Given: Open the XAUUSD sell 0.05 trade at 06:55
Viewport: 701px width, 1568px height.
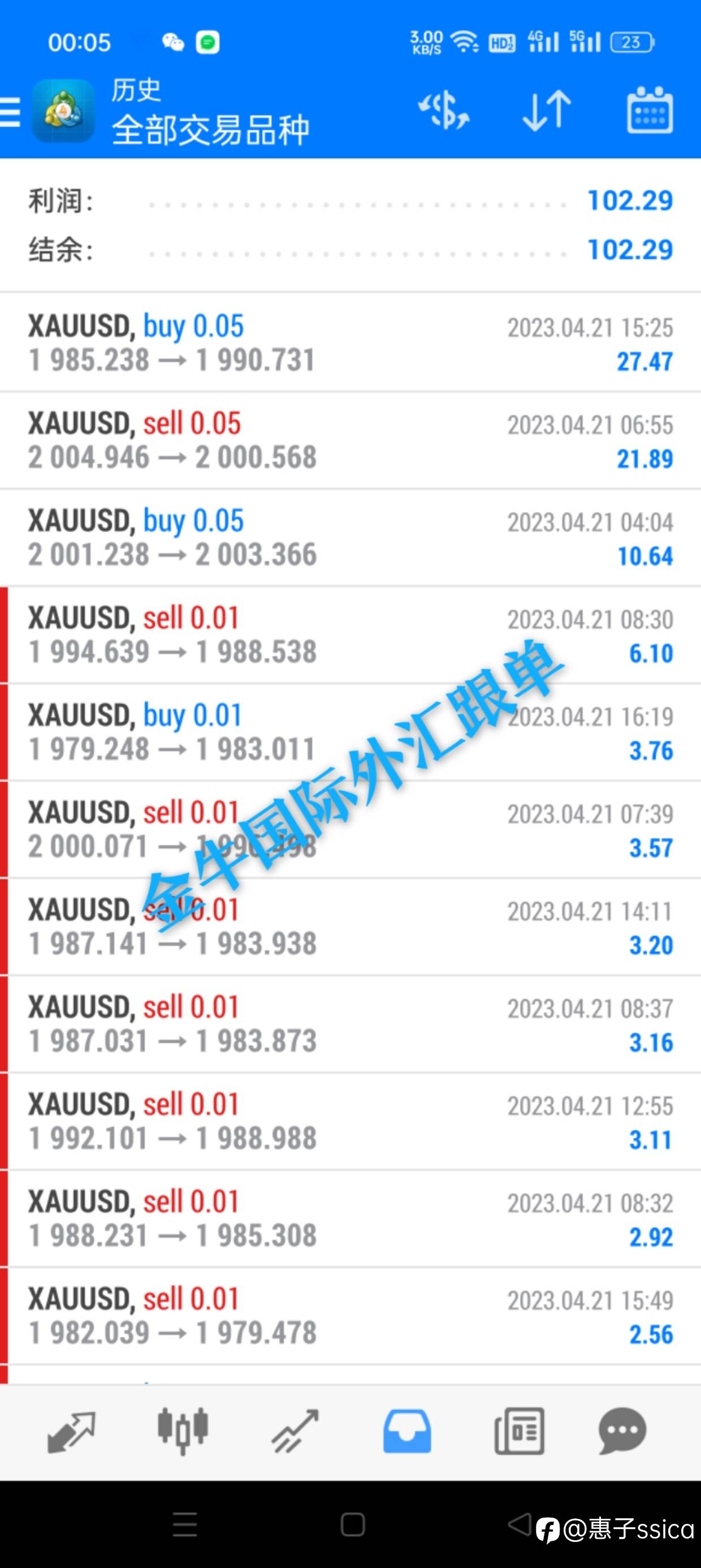Looking at the screenshot, I should tap(350, 440).
